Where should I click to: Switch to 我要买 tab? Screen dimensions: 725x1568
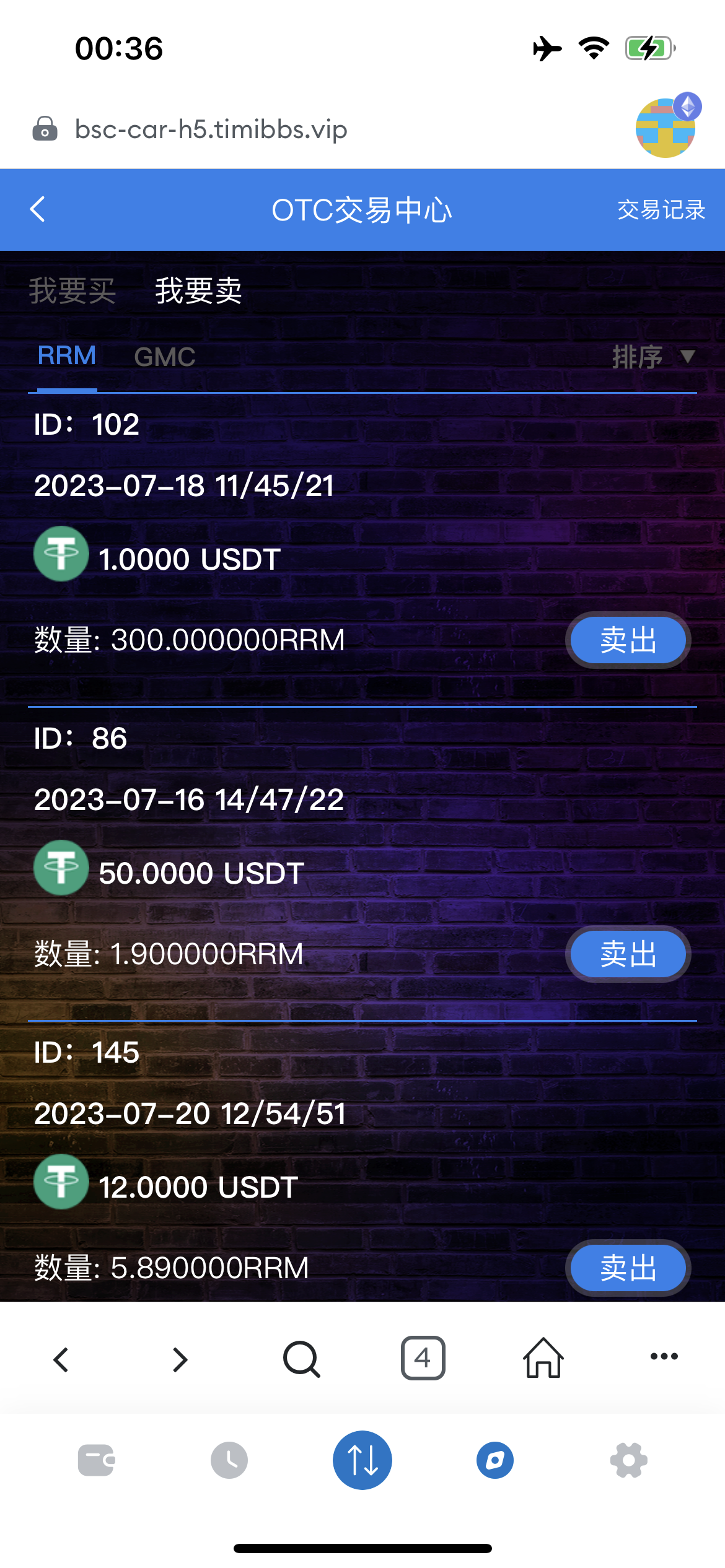72,290
